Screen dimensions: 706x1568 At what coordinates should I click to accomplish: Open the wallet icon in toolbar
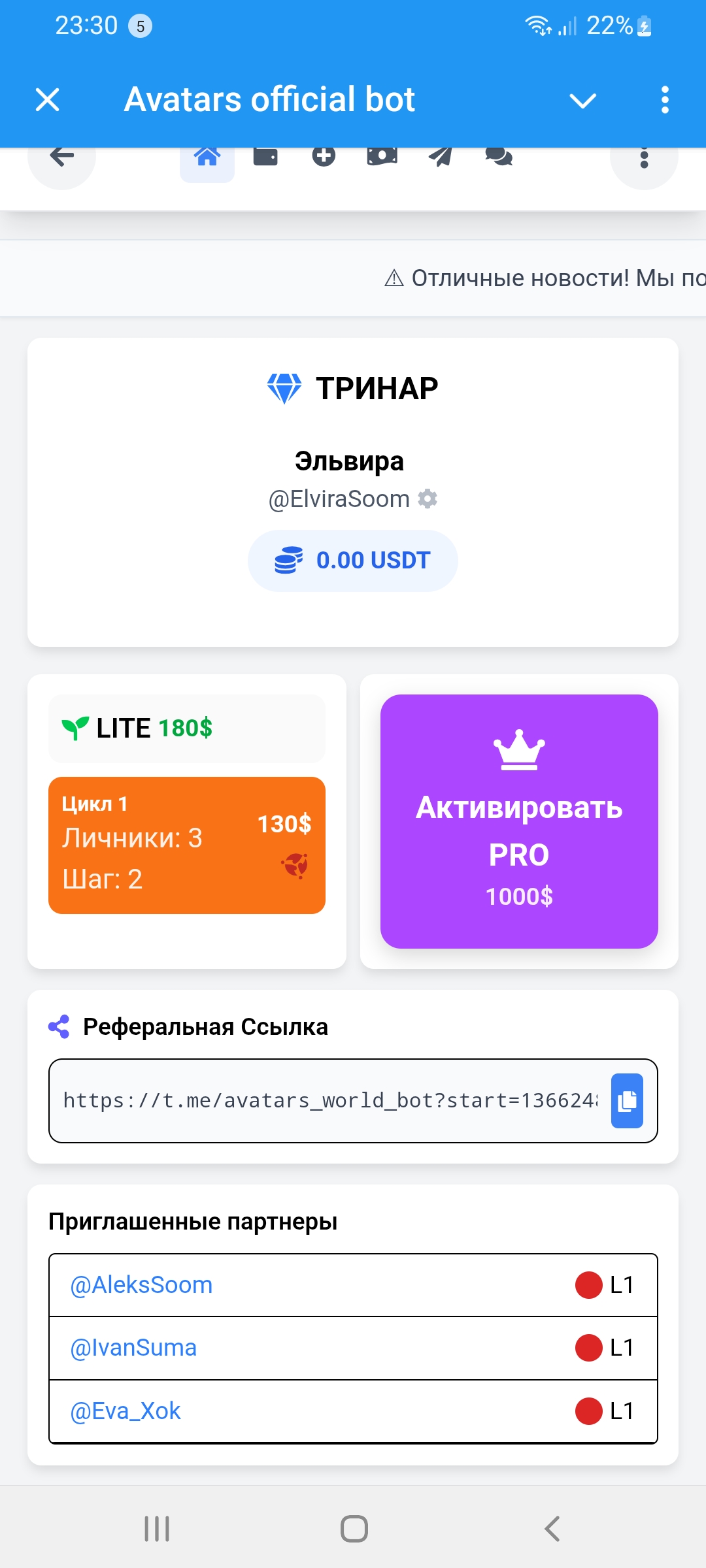[x=265, y=157]
